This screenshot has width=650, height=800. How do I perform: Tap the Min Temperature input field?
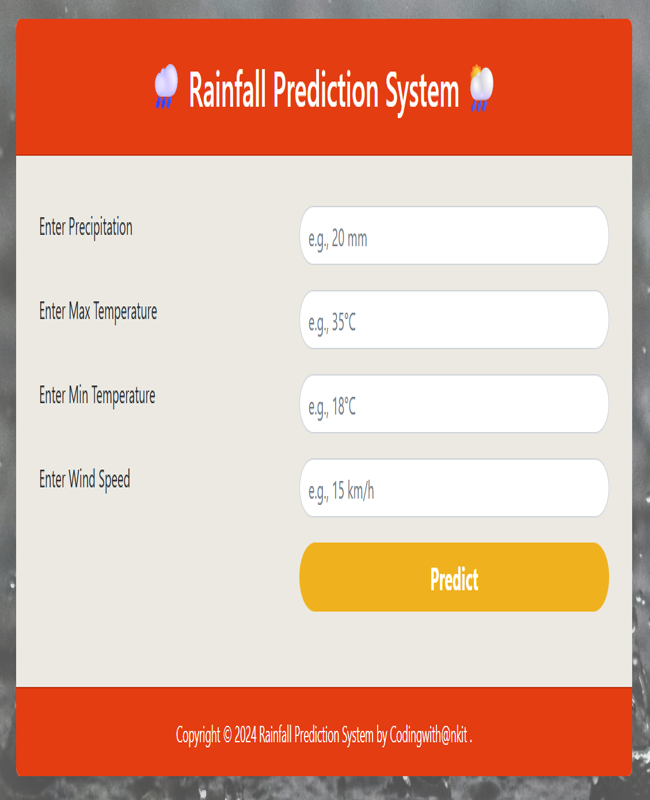click(x=454, y=405)
